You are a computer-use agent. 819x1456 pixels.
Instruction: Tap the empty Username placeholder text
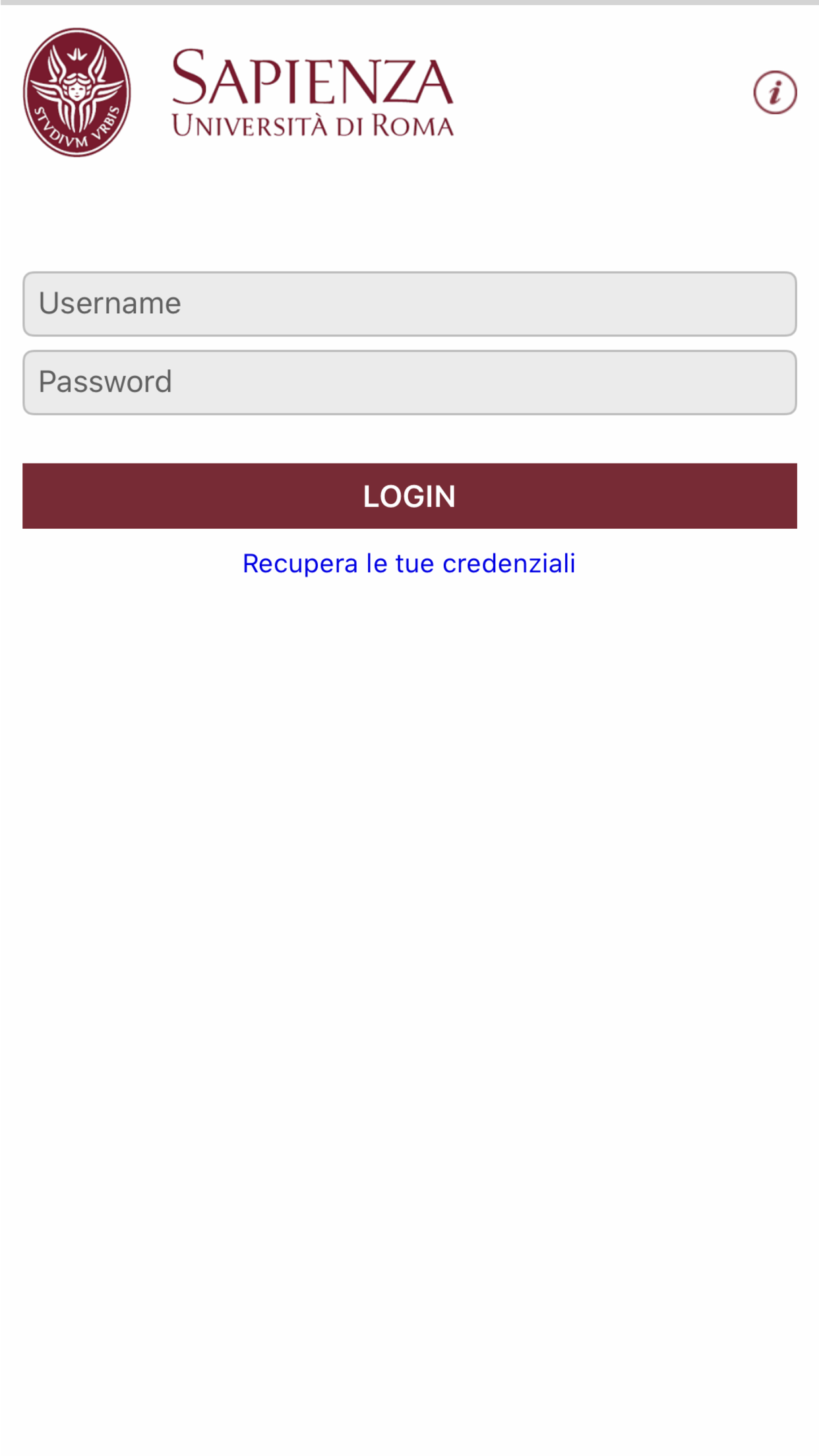tap(110, 303)
